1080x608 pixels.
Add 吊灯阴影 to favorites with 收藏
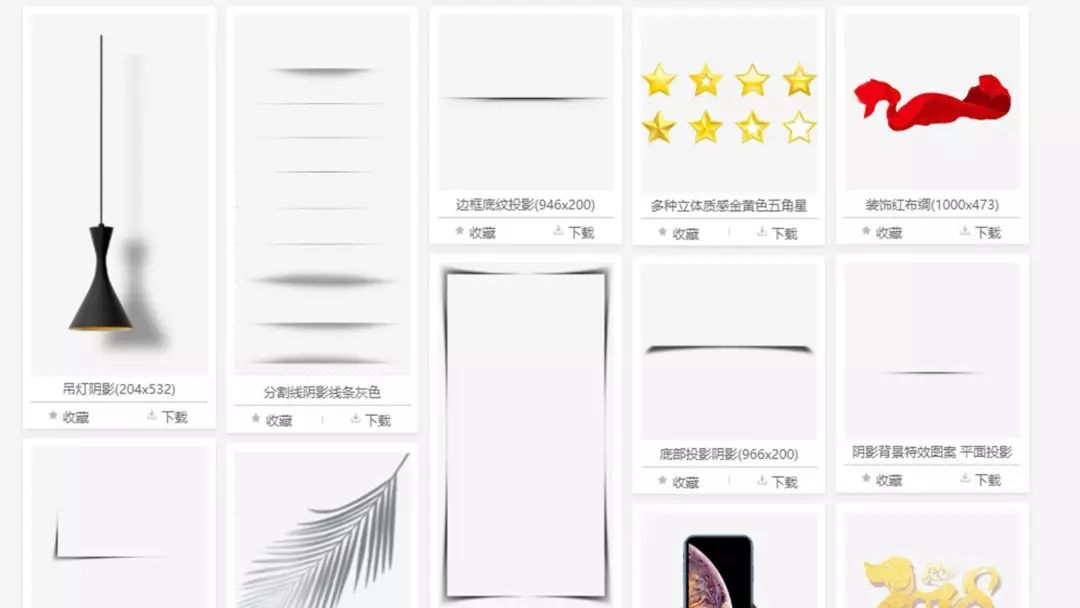[x=68, y=417]
